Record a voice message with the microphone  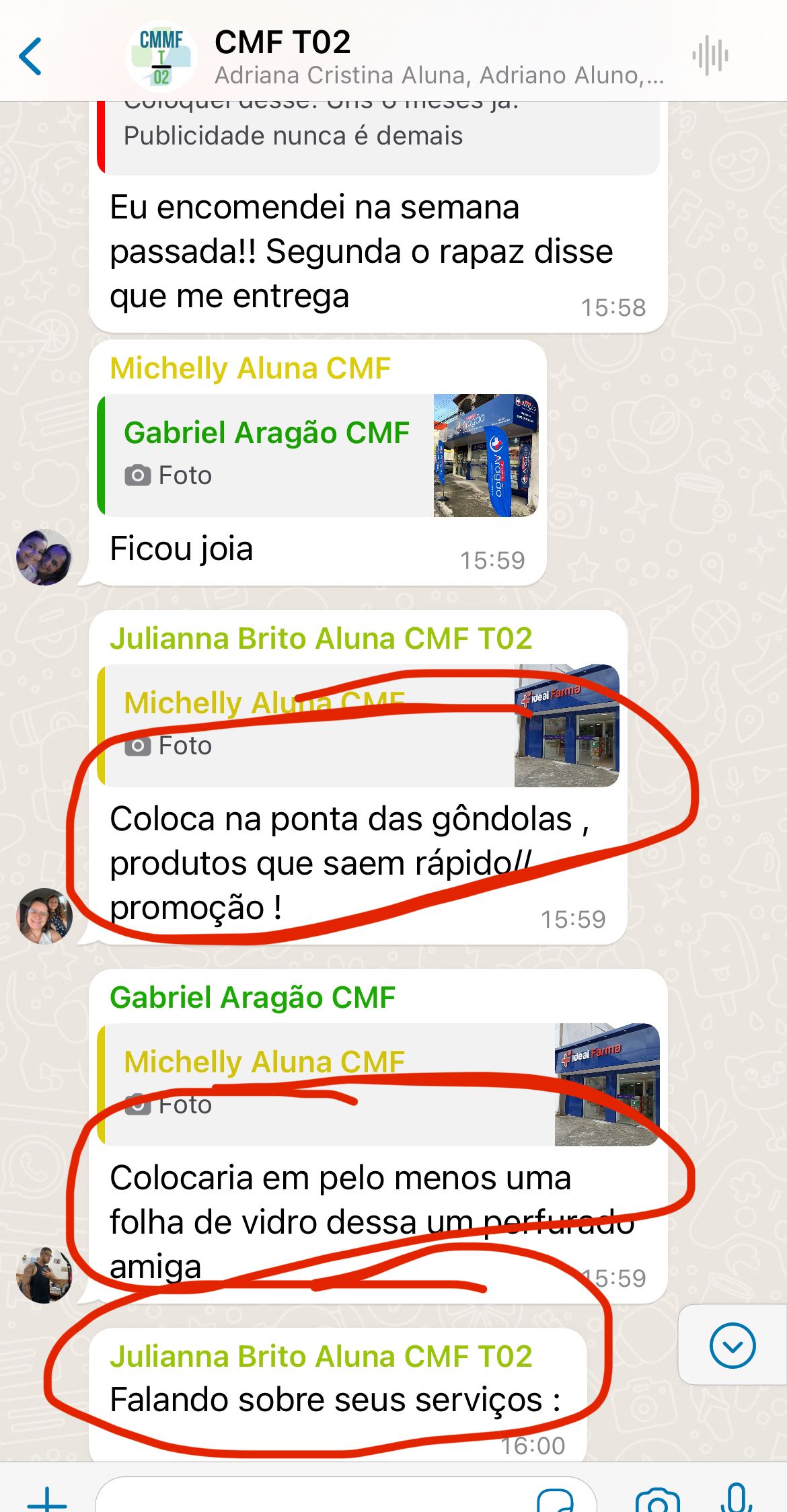[737, 1498]
